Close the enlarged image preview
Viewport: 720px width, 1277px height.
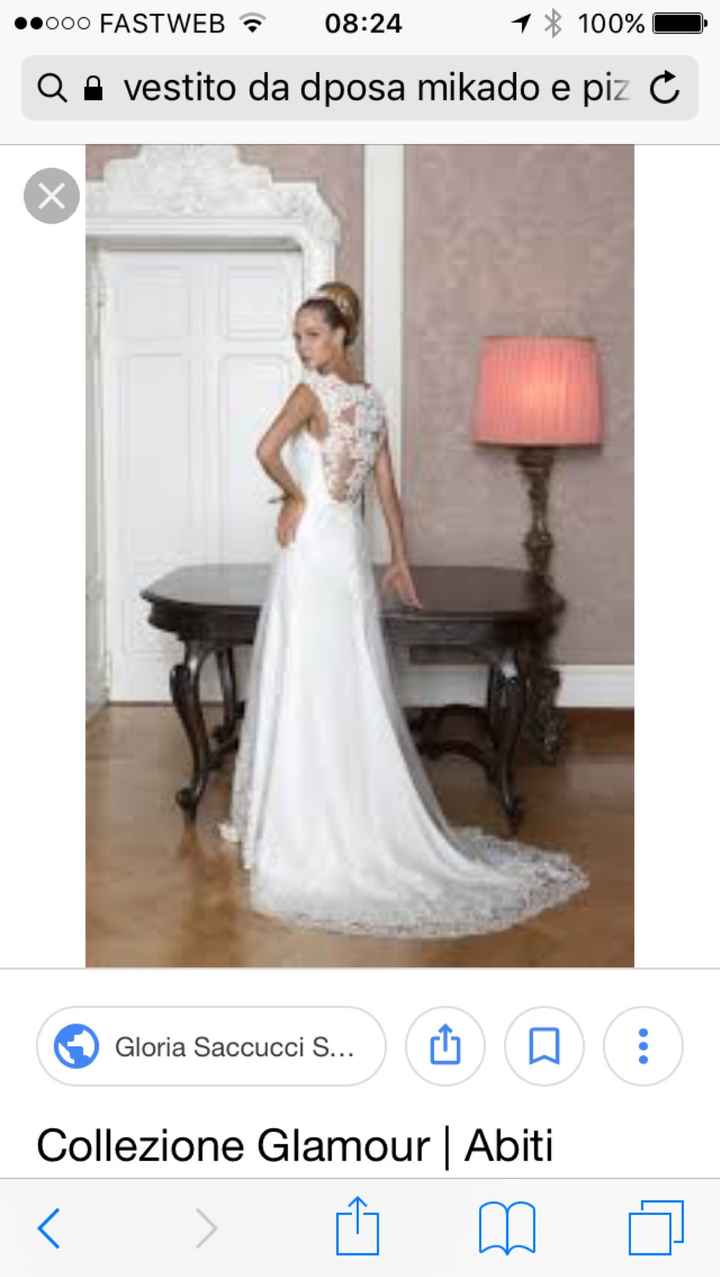pos(51,196)
